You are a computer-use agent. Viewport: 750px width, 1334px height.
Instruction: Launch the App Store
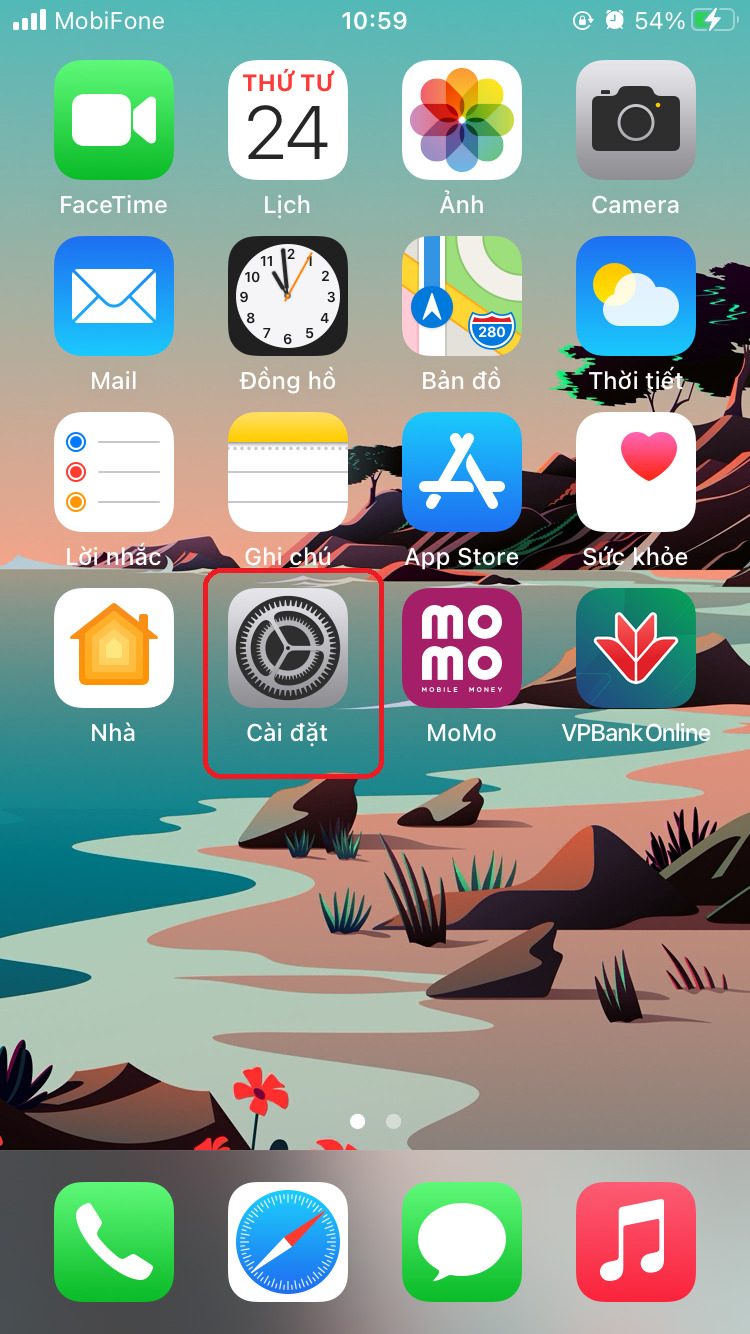pyautogui.click(x=462, y=472)
